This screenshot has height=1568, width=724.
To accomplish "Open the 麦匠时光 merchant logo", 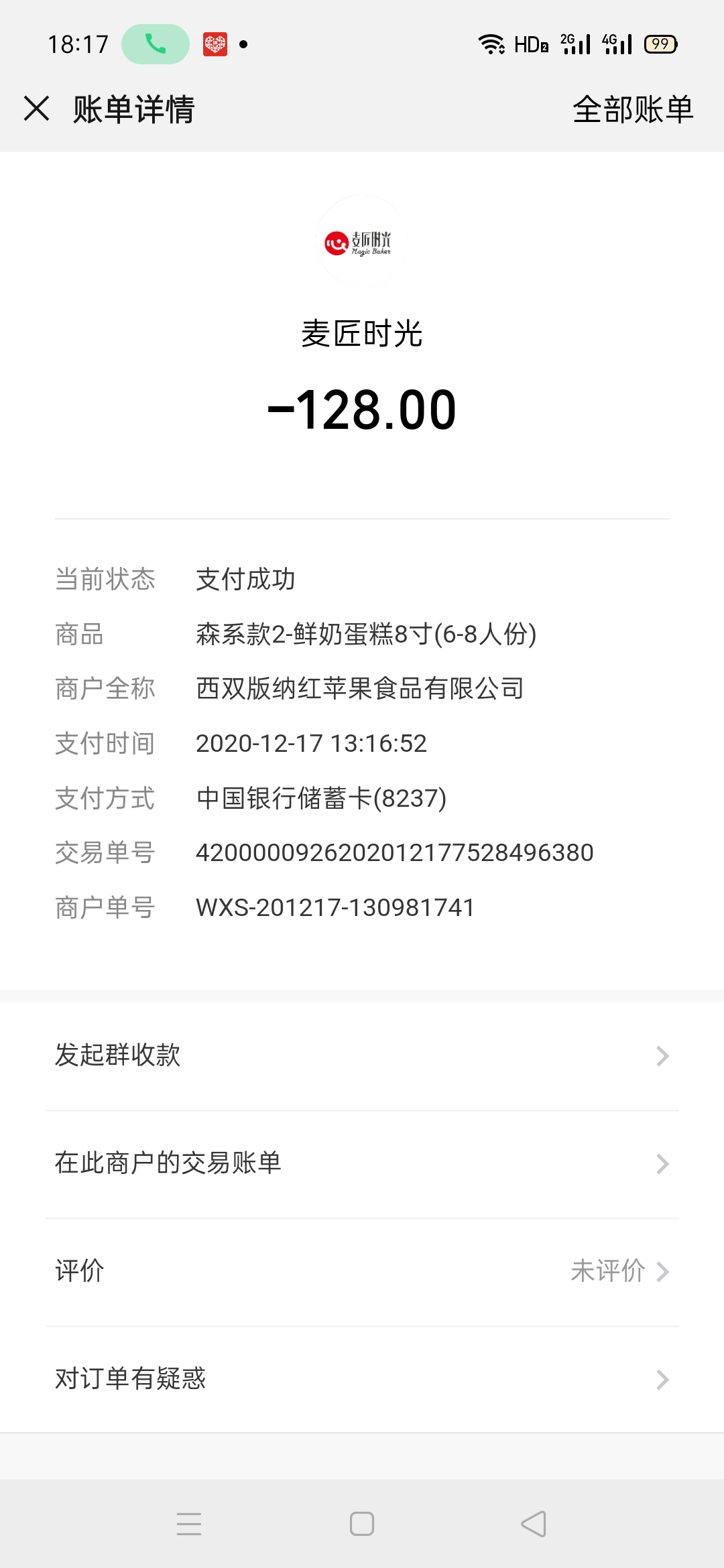I will 362,242.
